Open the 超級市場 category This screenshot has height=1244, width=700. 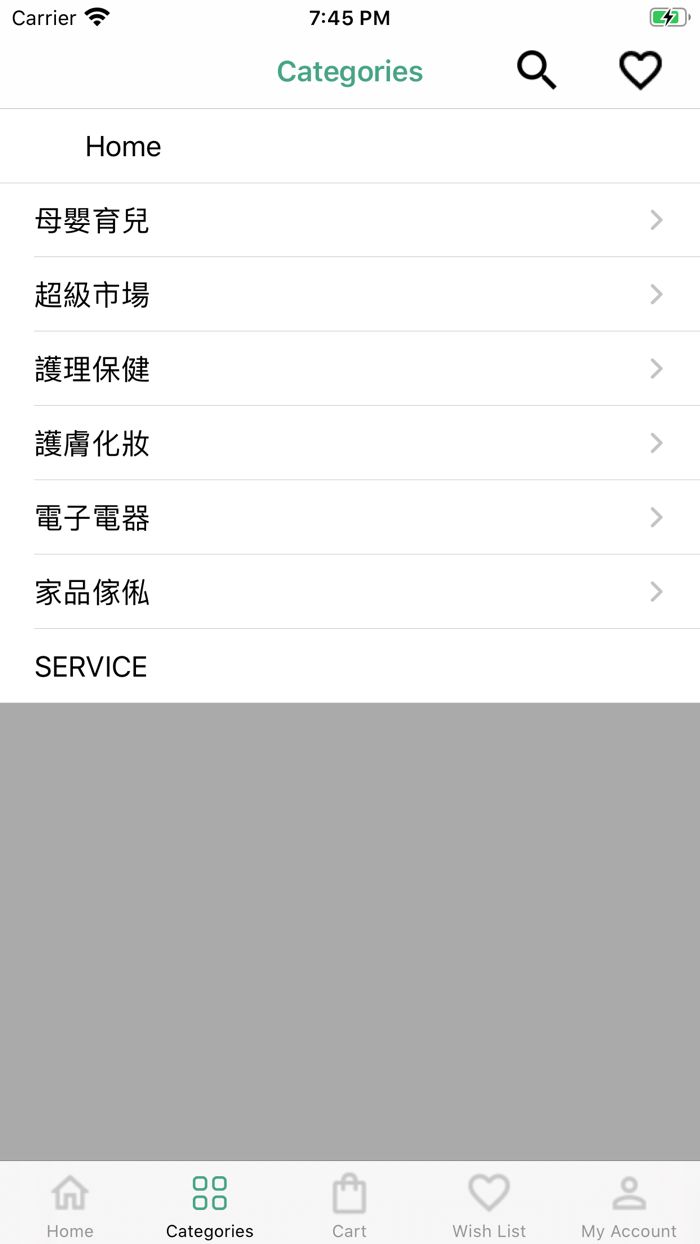pyautogui.click(x=350, y=294)
